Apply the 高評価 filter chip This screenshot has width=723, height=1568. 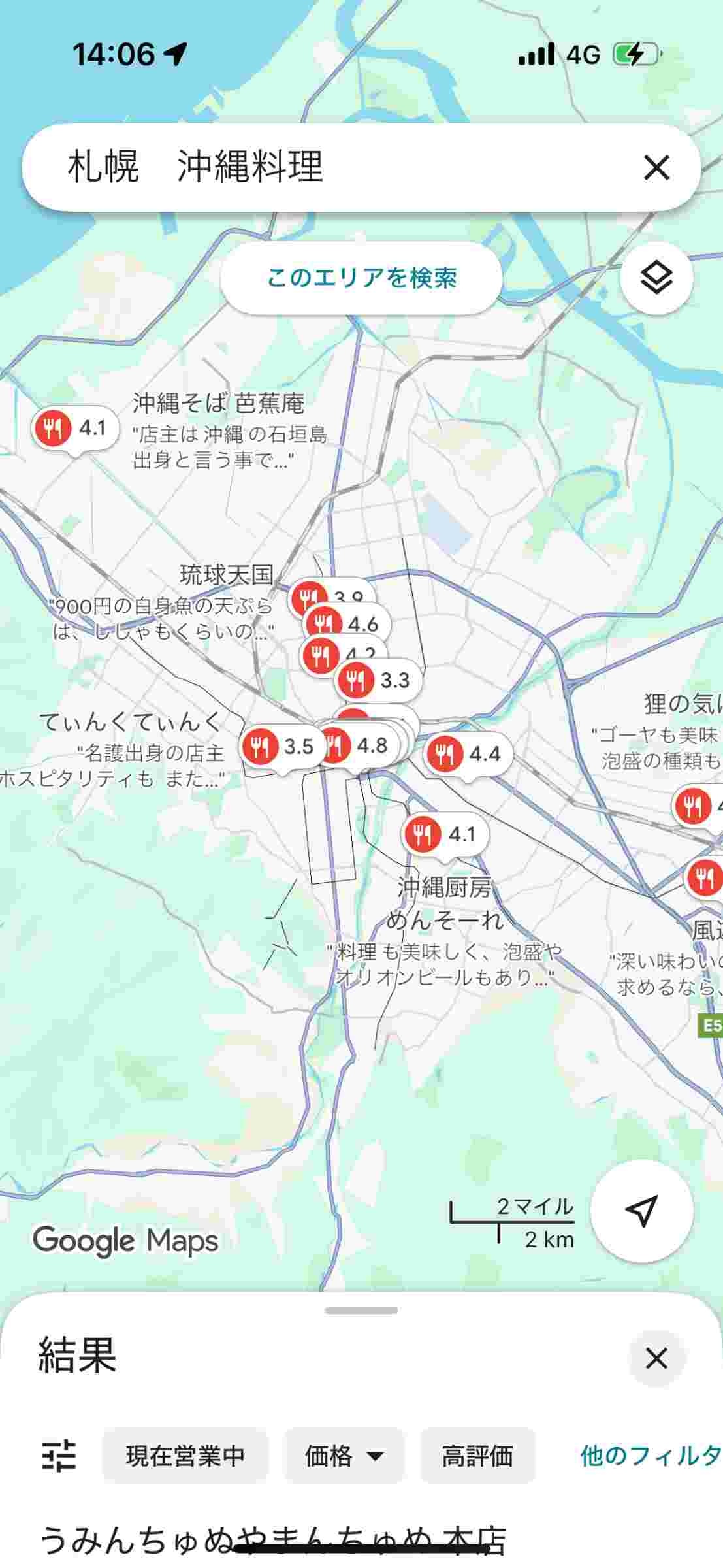click(x=477, y=1456)
